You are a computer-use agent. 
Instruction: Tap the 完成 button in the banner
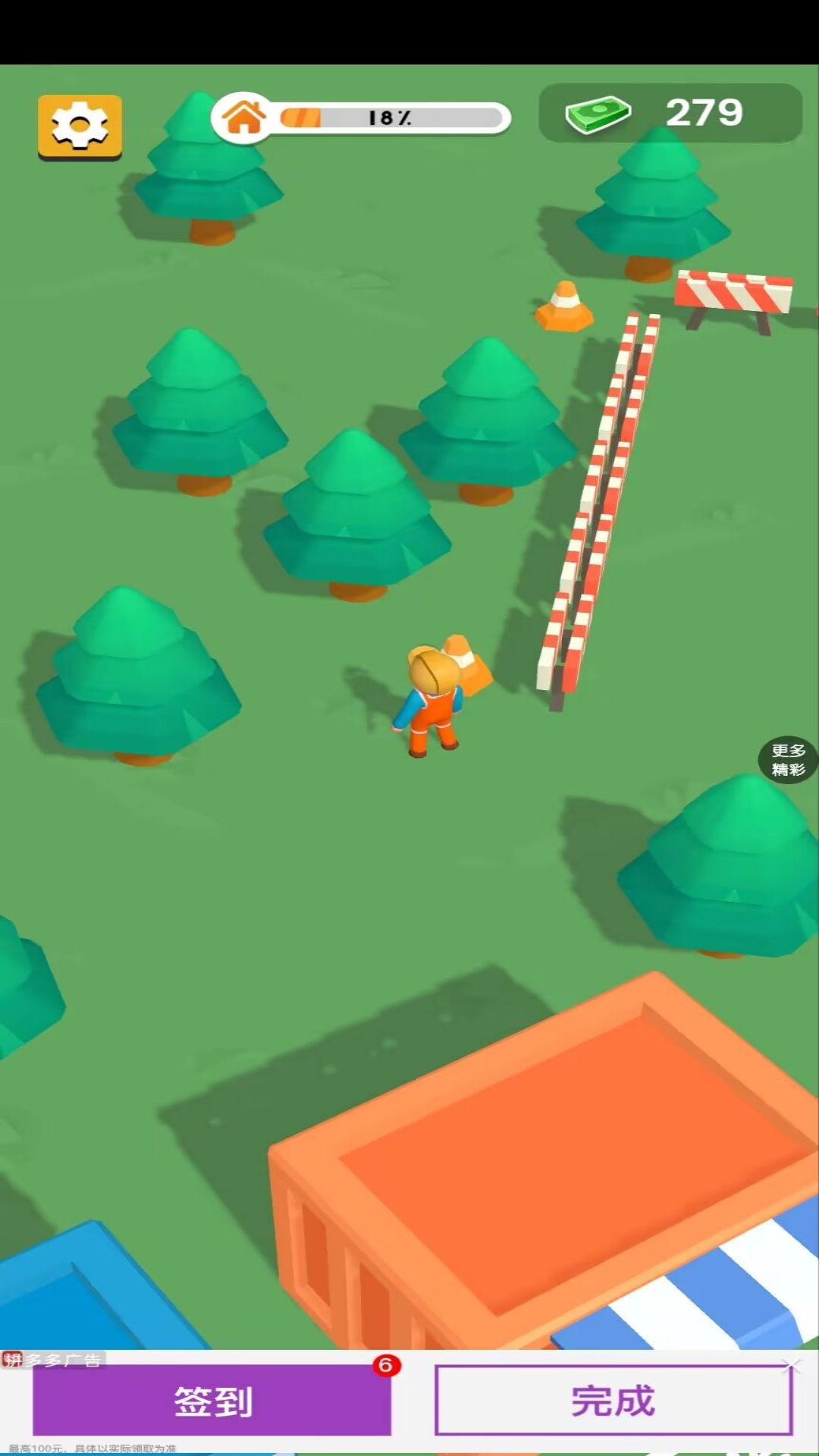point(613,1401)
